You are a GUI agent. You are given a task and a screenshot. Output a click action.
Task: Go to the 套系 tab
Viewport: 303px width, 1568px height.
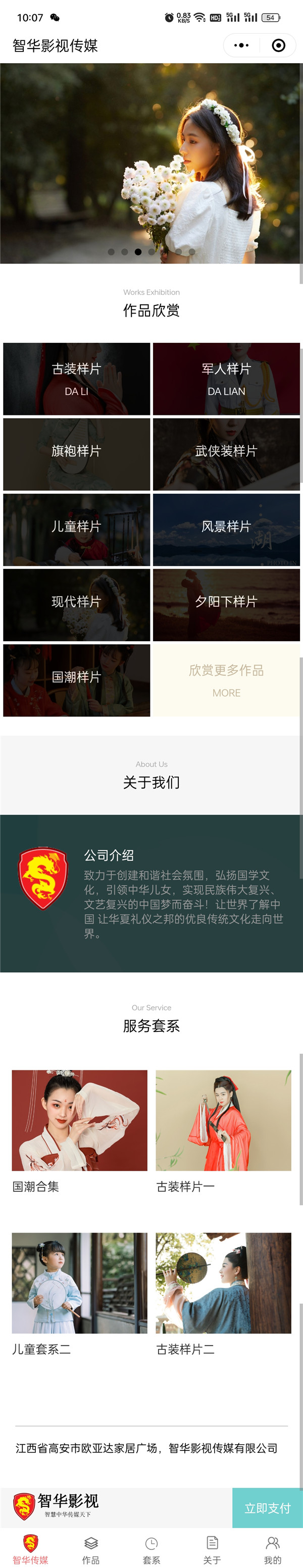151,1548
